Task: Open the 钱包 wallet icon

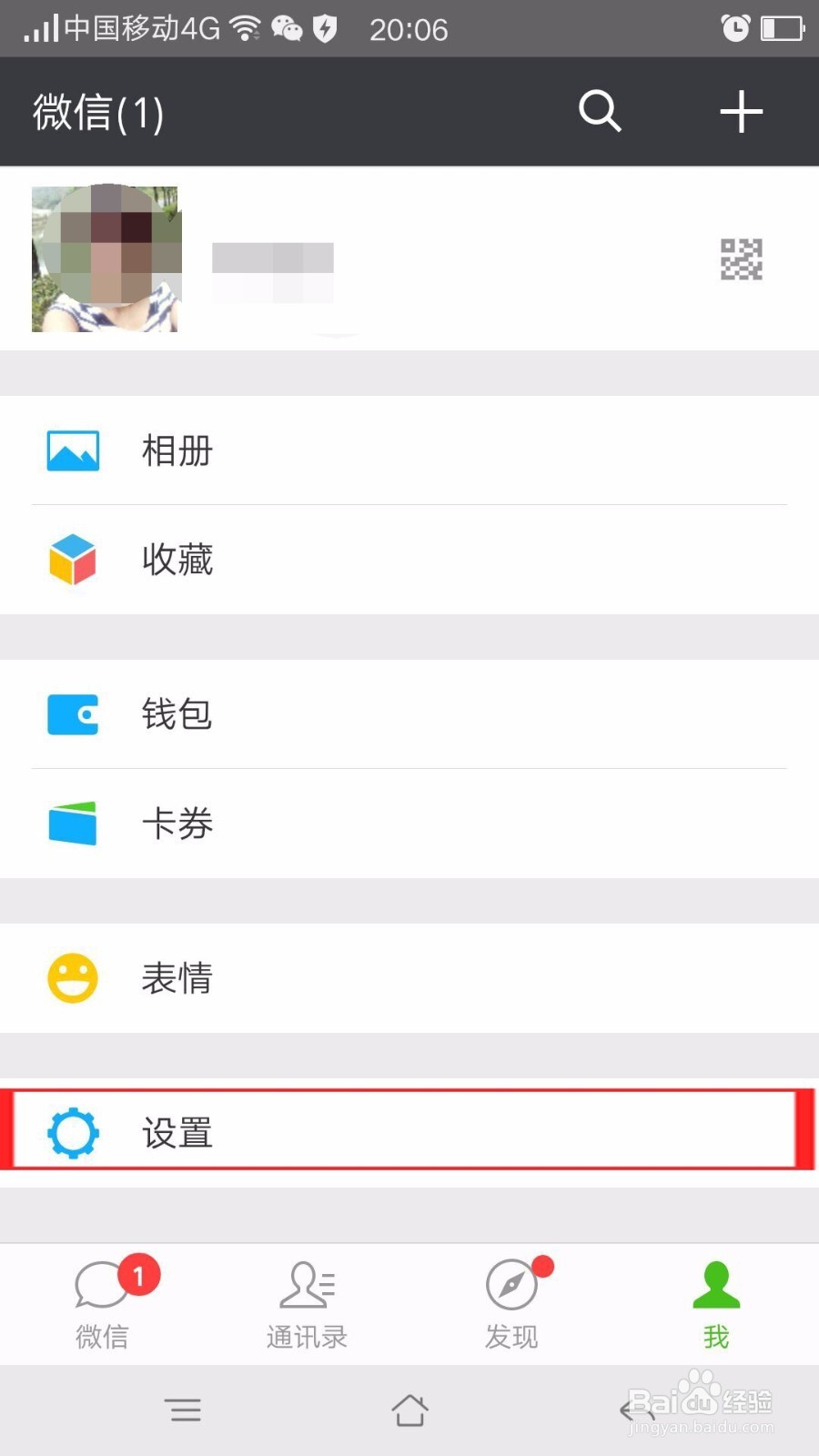Action: tap(73, 713)
